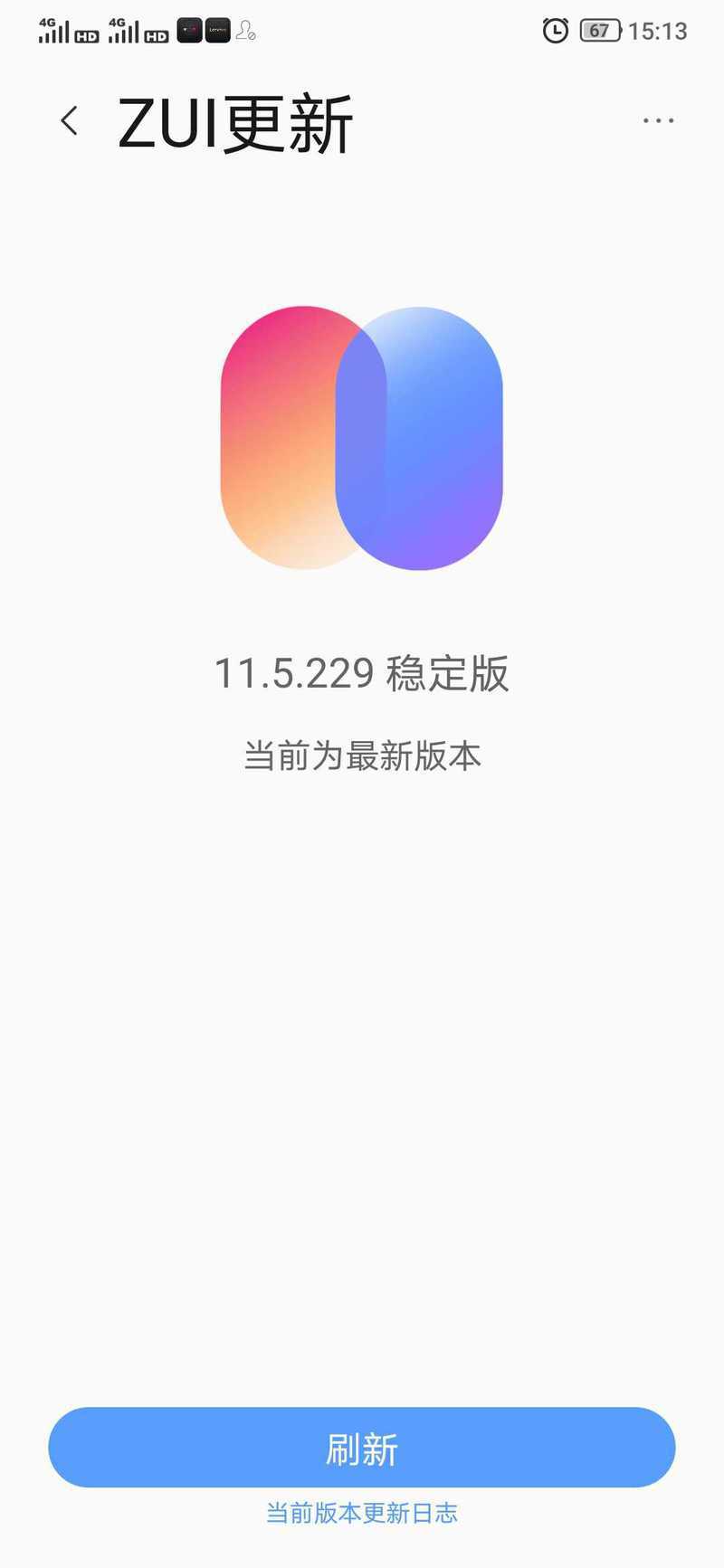The height and width of the screenshot is (1568, 724).
Task: Open 当前版本更新日志 link
Action: (x=362, y=1513)
